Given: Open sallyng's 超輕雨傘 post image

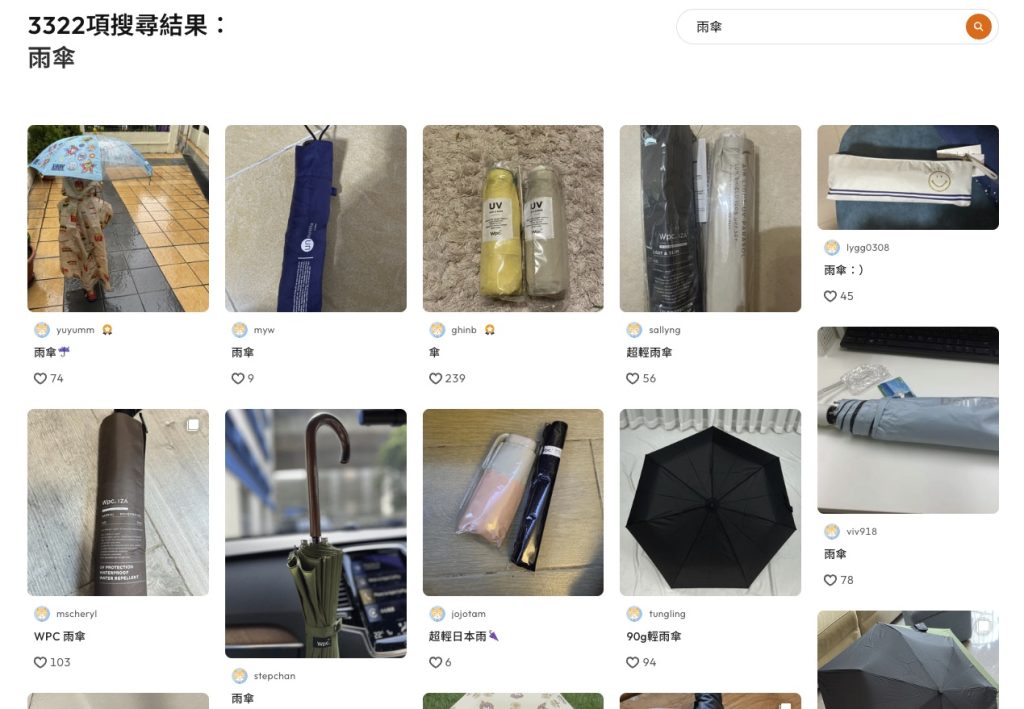Looking at the screenshot, I should [710, 218].
